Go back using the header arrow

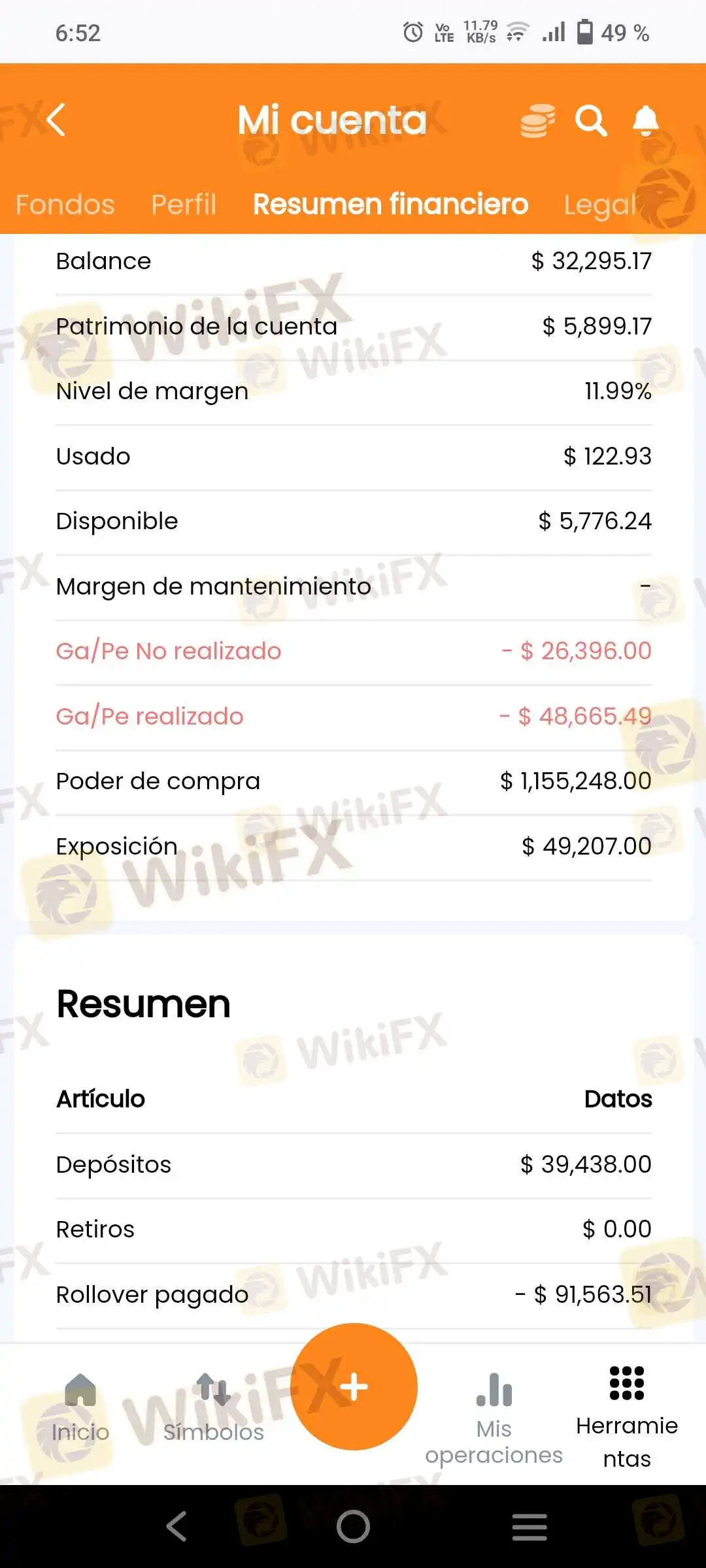(x=56, y=120)
